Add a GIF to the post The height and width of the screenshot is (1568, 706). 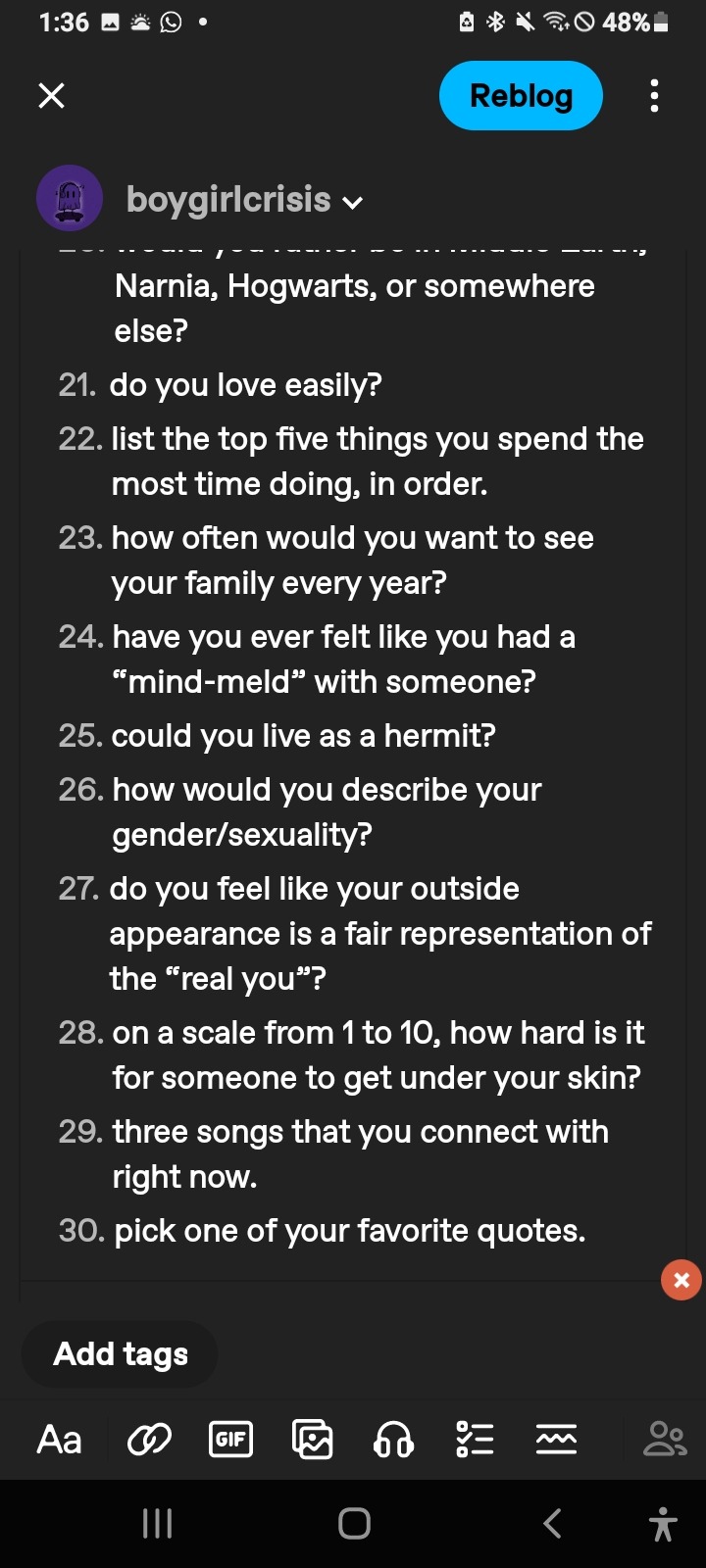coord(230,1440)
